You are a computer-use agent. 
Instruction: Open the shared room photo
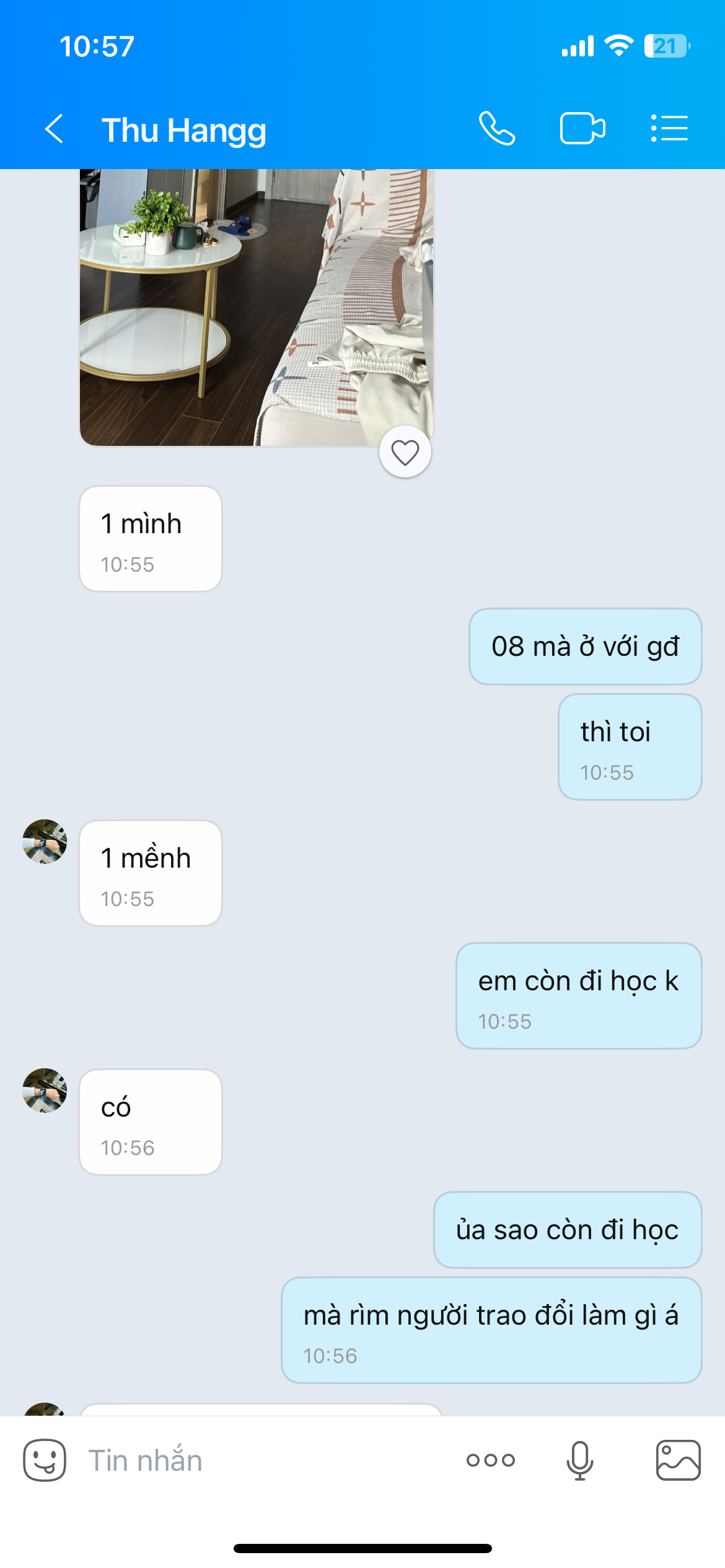(x=257, y=307)
